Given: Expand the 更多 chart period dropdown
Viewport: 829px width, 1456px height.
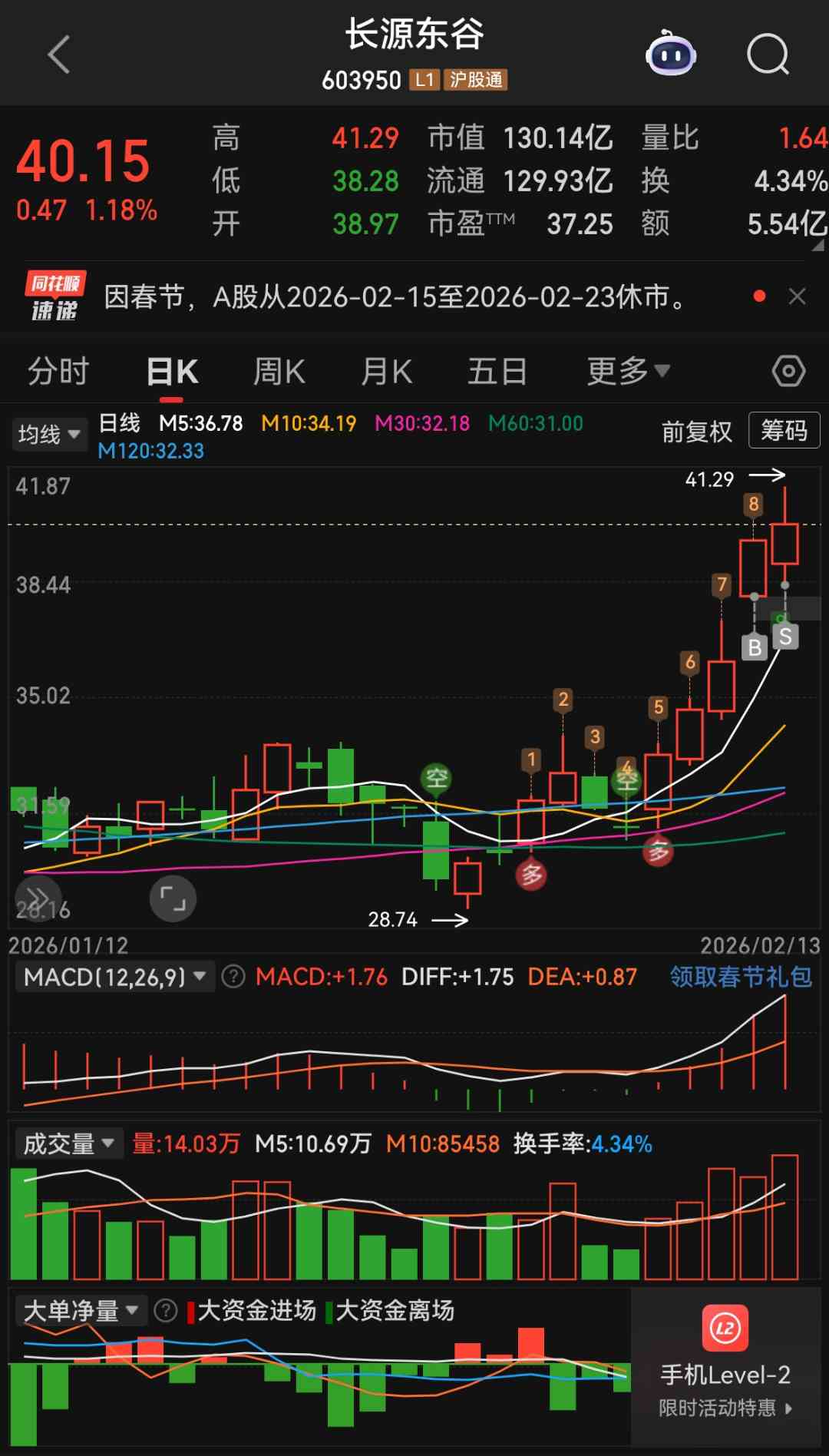Looking at the screenshot, I should (628, 372).
